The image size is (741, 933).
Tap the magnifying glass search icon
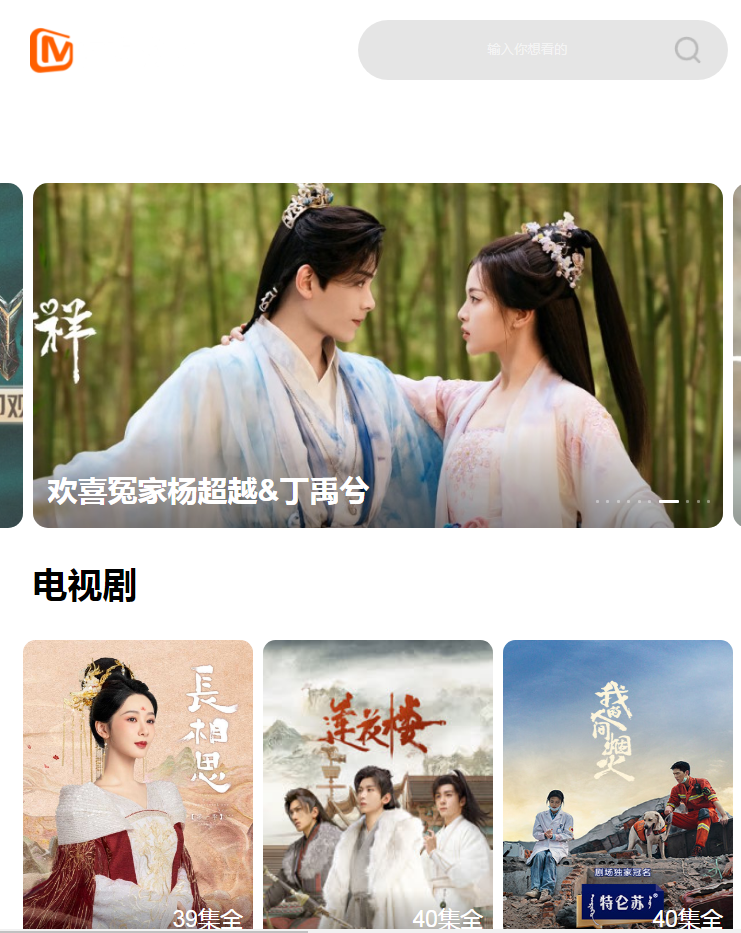click(687, 50)
